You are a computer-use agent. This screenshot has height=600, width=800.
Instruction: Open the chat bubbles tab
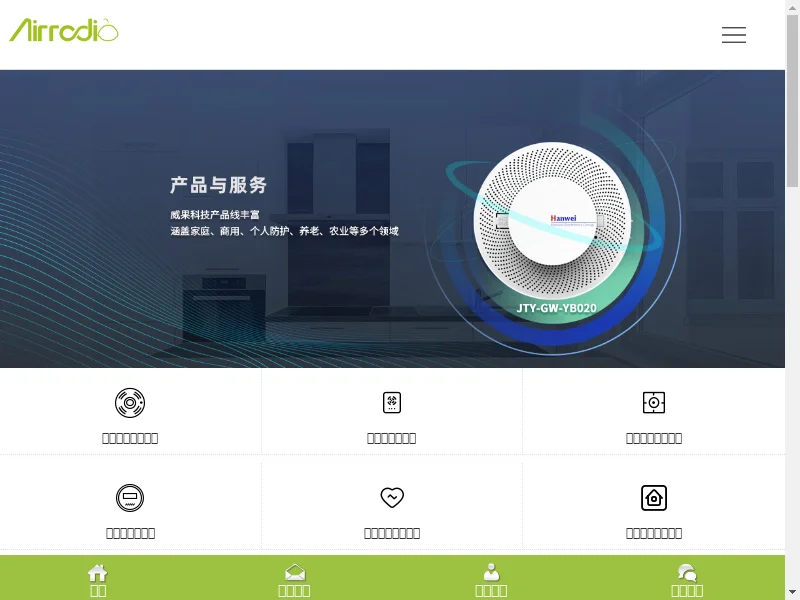(x=687, y=579)
